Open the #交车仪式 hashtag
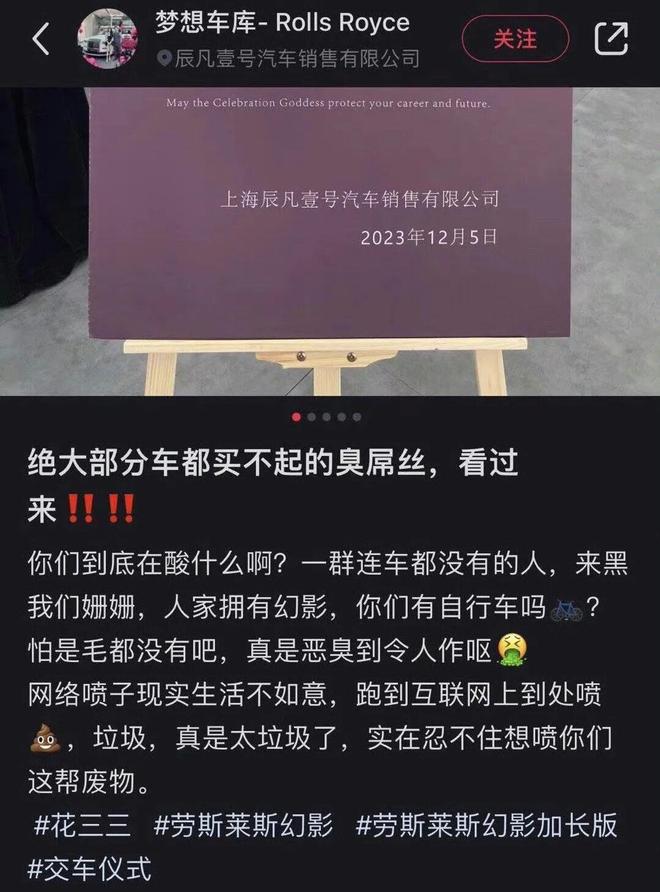This screenshot has width=660, height=892. 91,868
